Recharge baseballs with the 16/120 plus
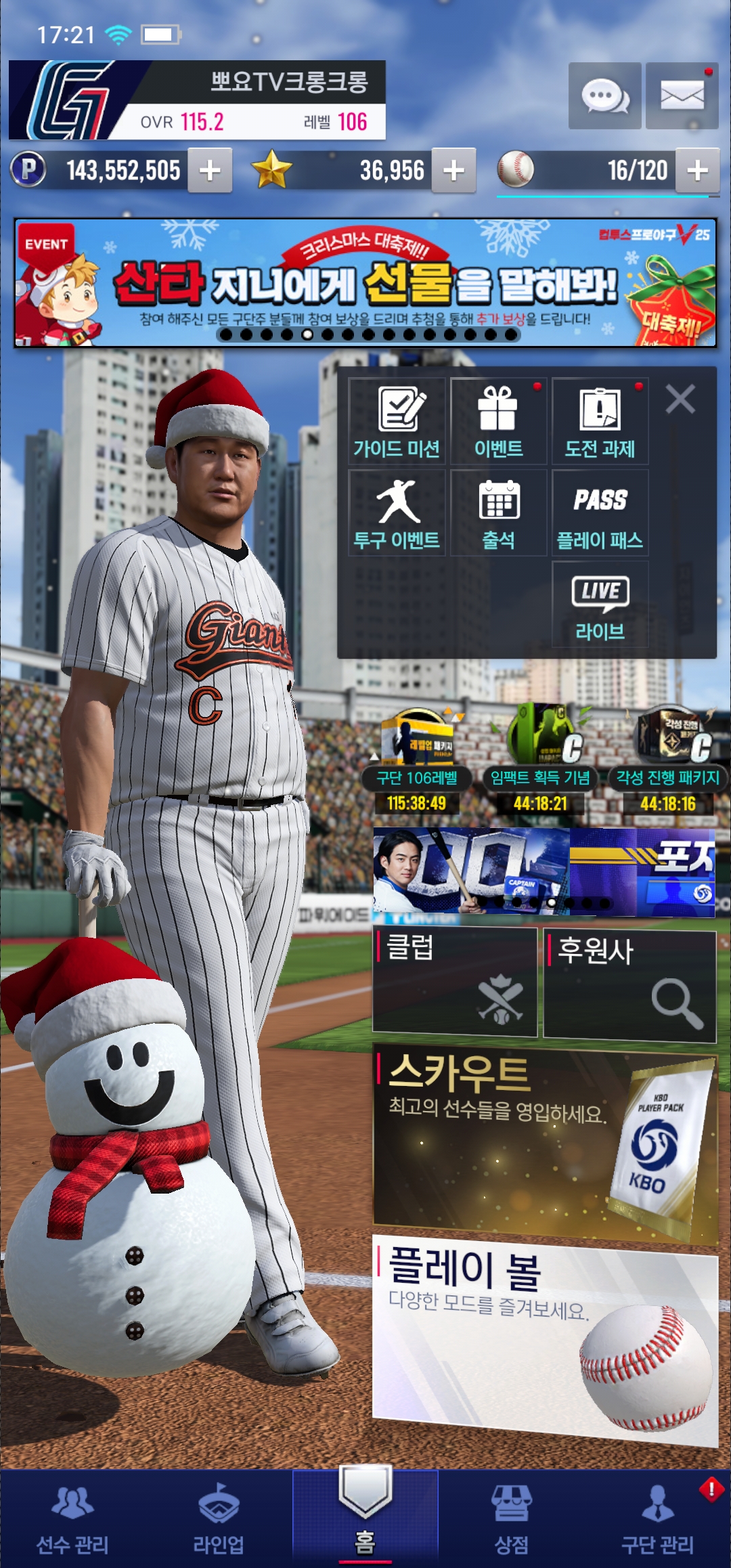 coord(697,171)
